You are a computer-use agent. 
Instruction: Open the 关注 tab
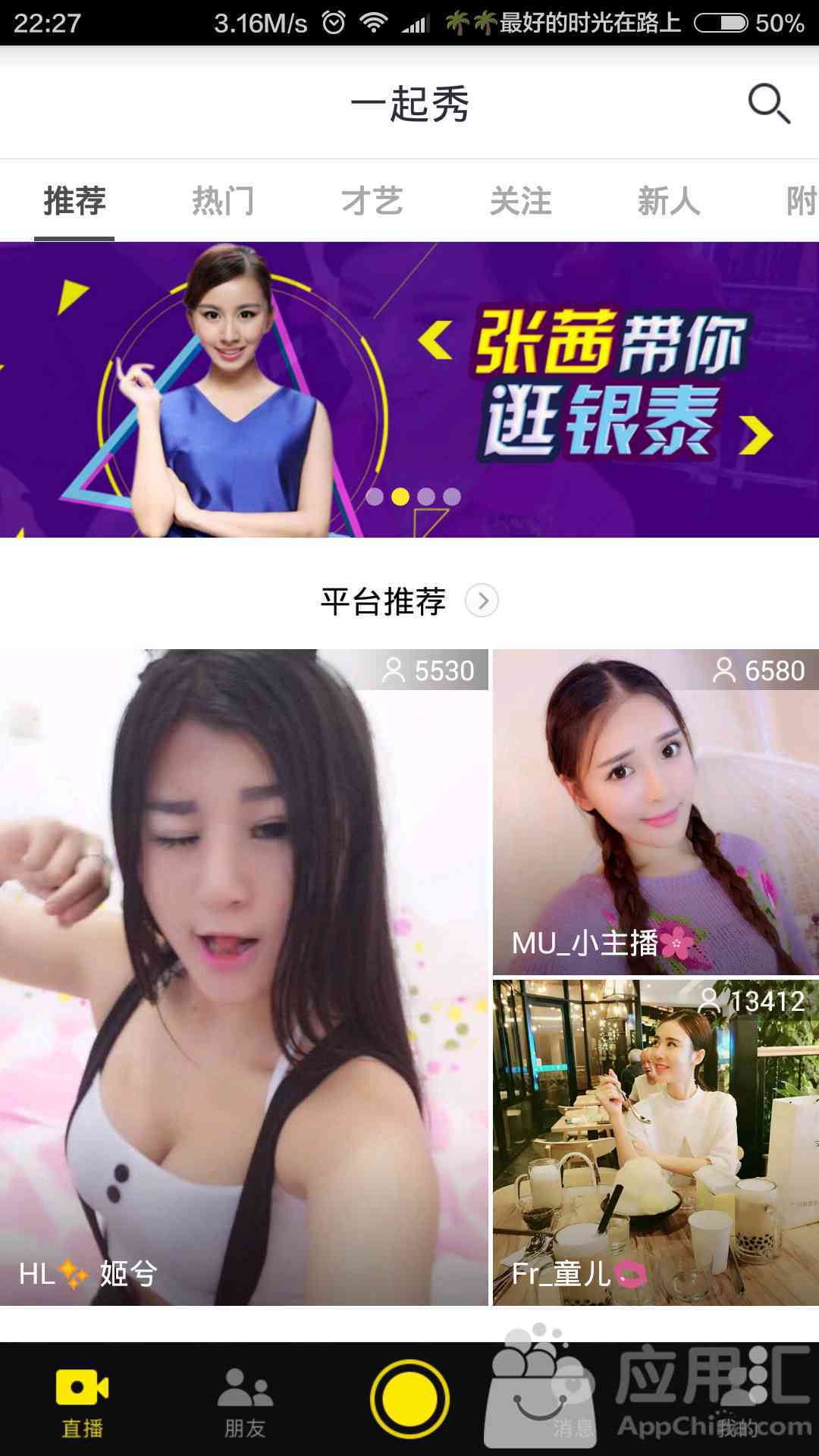pyautogui.click(x=520, y=202)
